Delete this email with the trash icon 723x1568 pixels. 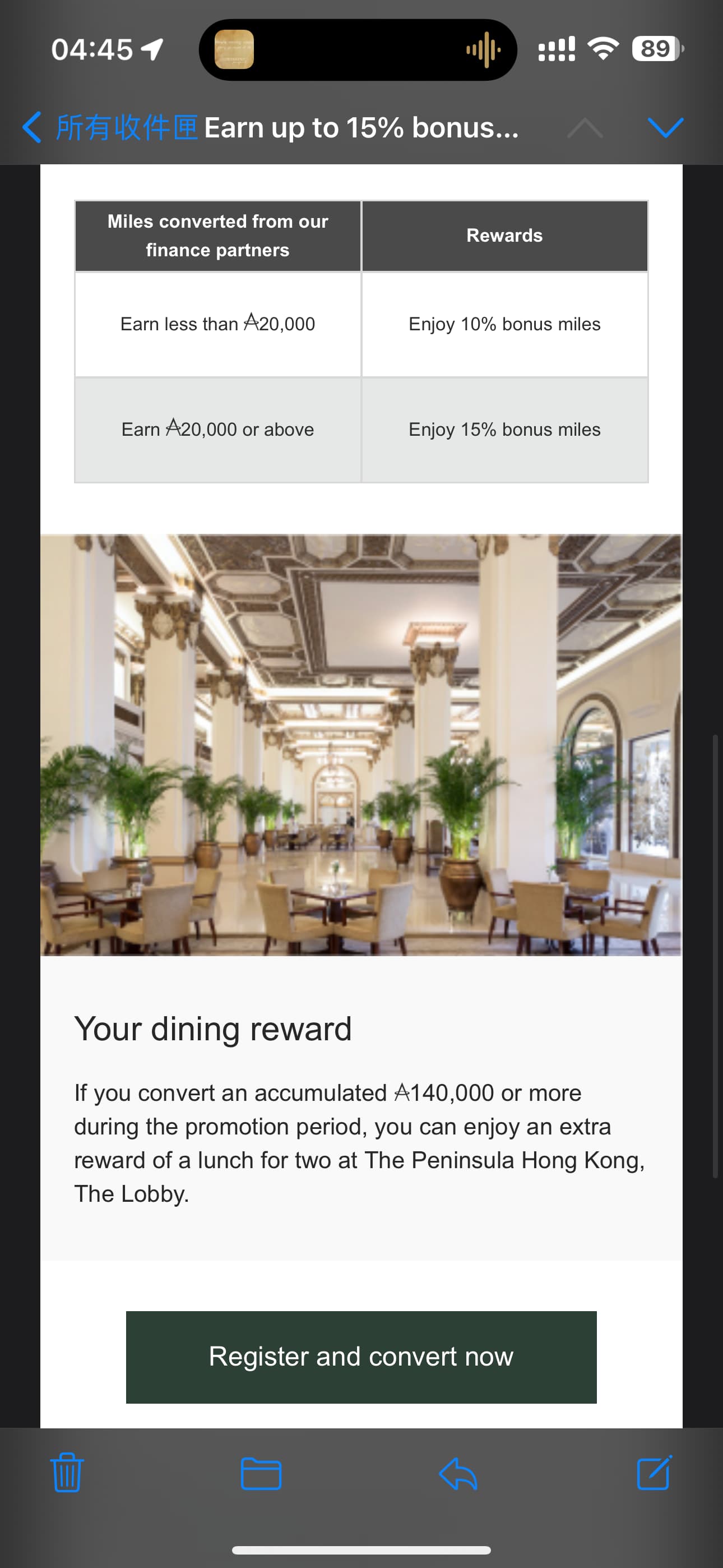point(67,1472)
